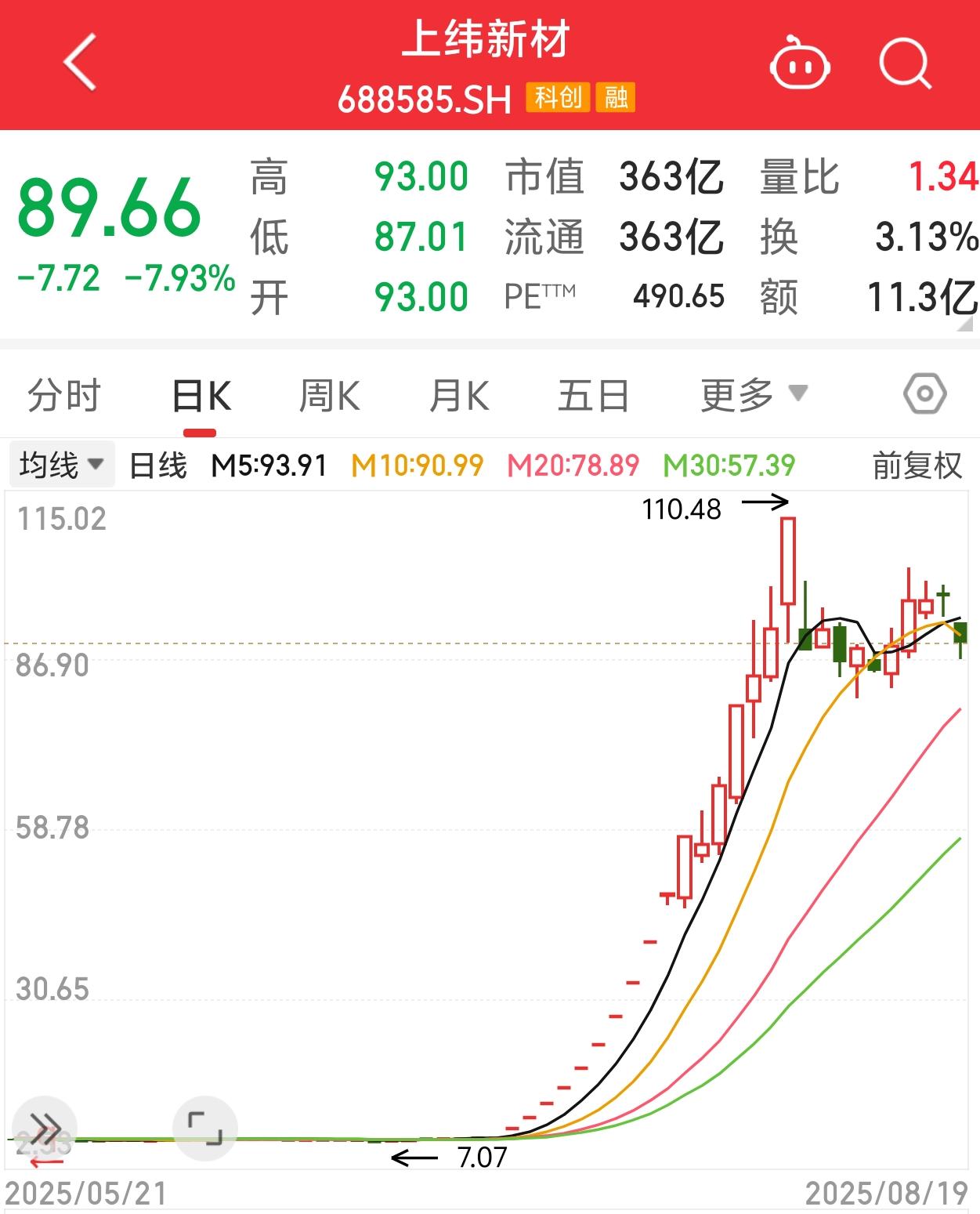Expand the chart to fullscreen
This screenshot has height=1214, width=980.
coord(204,1129)
